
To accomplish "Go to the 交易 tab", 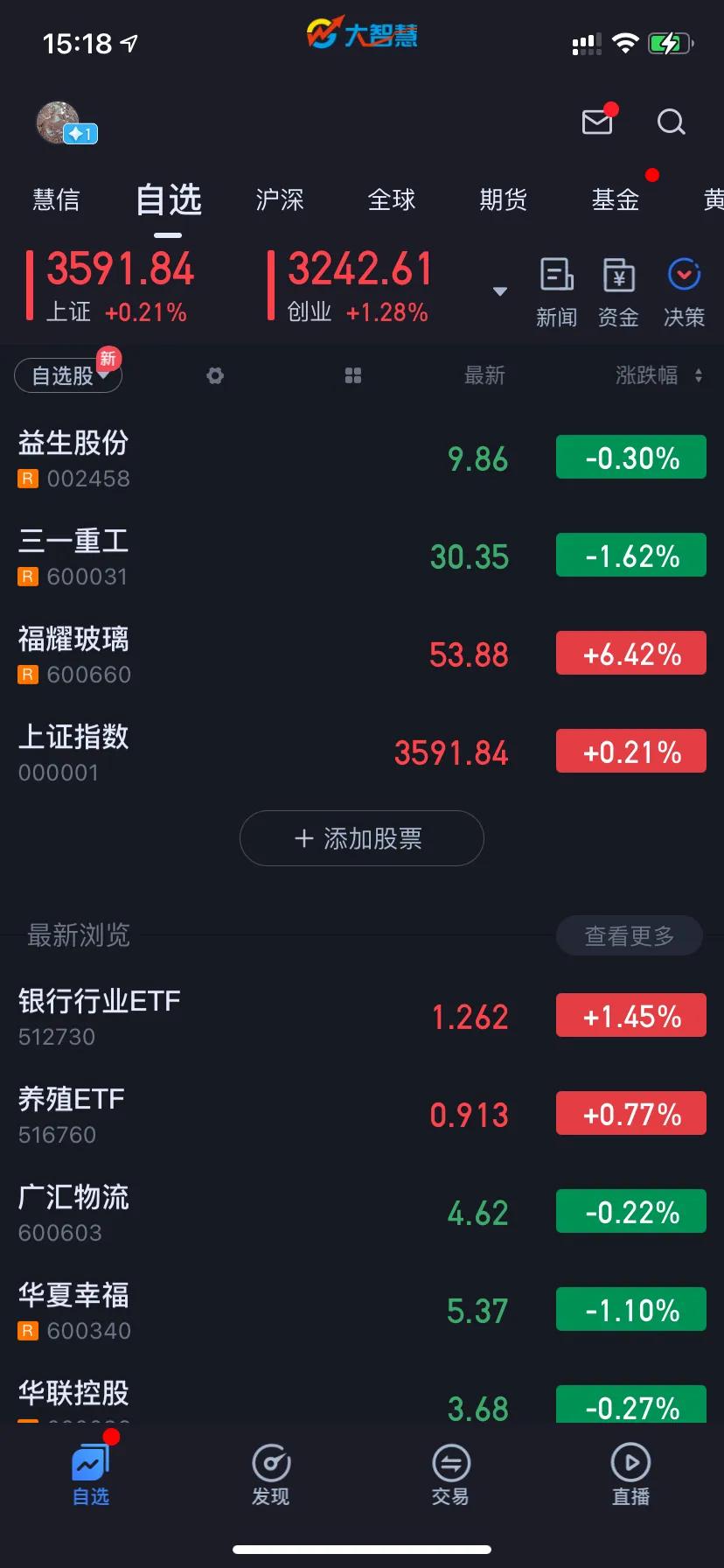I will [451, 1475].
